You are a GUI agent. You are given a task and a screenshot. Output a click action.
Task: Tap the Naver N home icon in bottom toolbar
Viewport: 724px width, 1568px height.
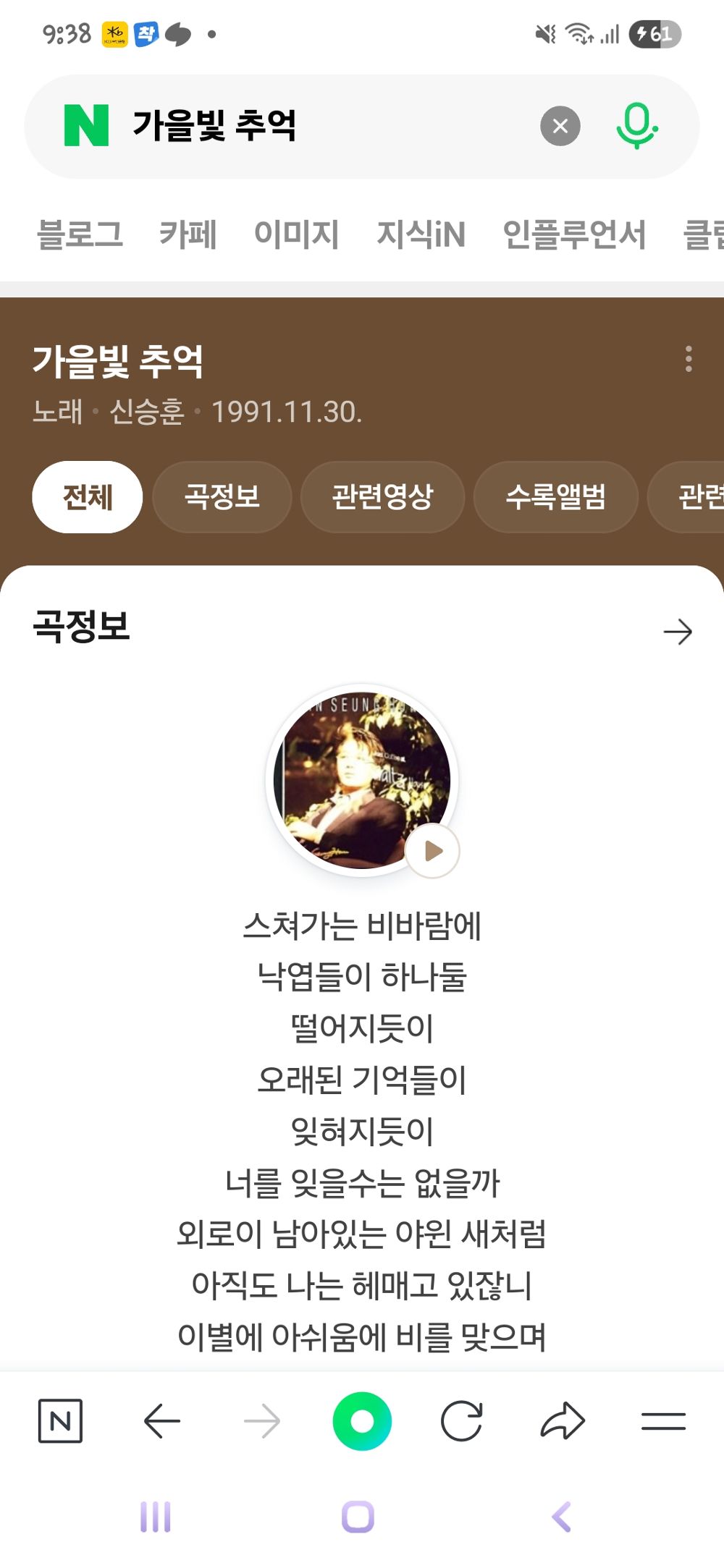click(60, 1420)
